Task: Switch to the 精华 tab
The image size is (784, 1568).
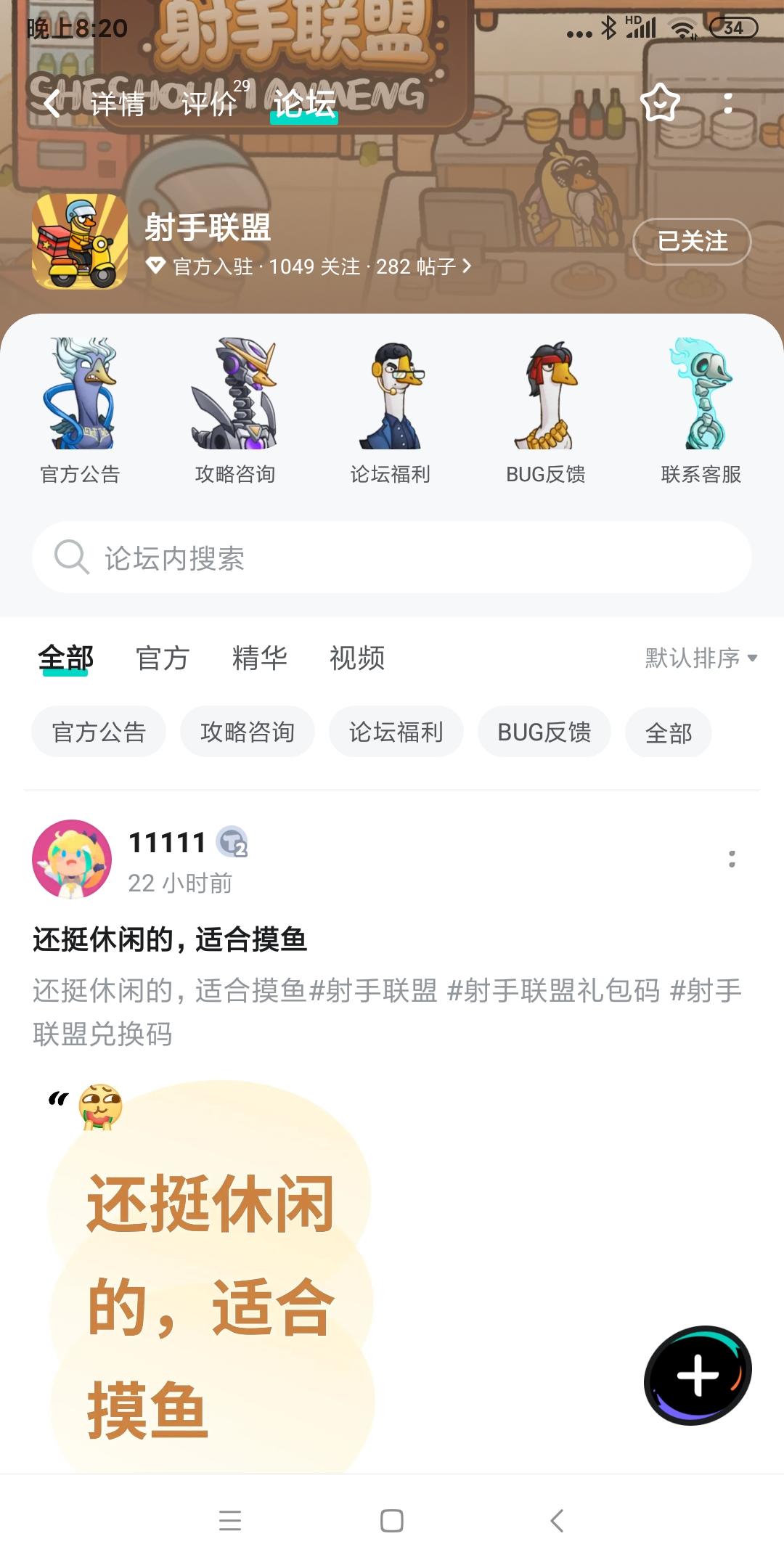Action: [x=259, y=658]
